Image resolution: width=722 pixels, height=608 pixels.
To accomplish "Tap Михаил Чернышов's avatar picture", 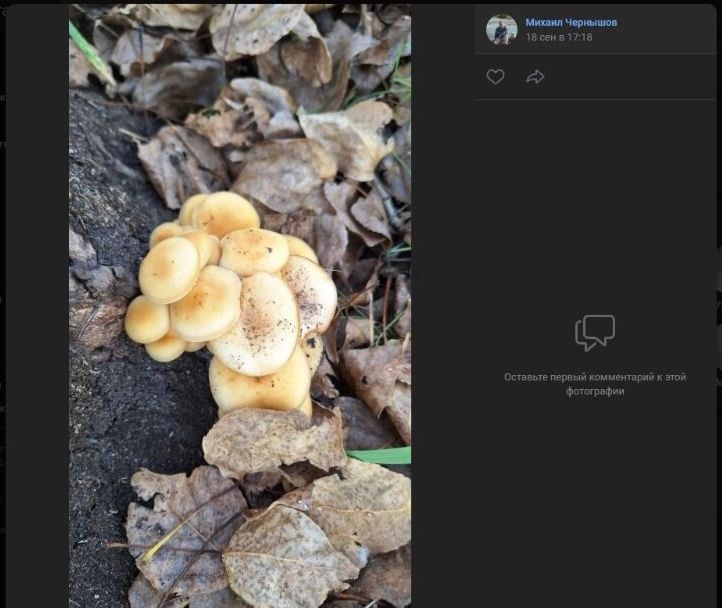I will coord(501,30).
